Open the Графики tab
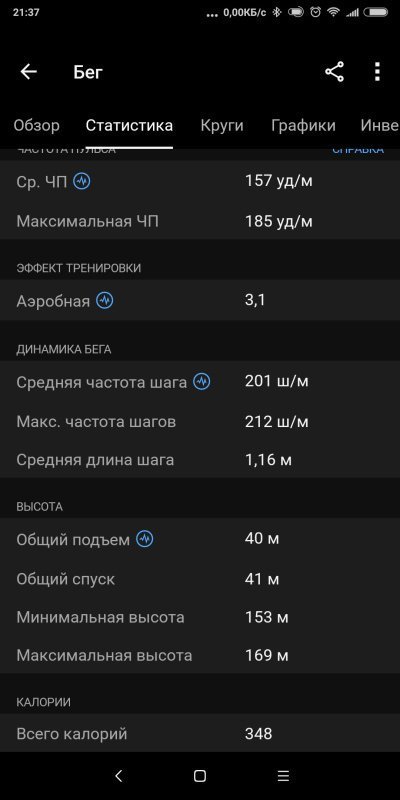This screenshot has height=800, width=400. (303, 126)
